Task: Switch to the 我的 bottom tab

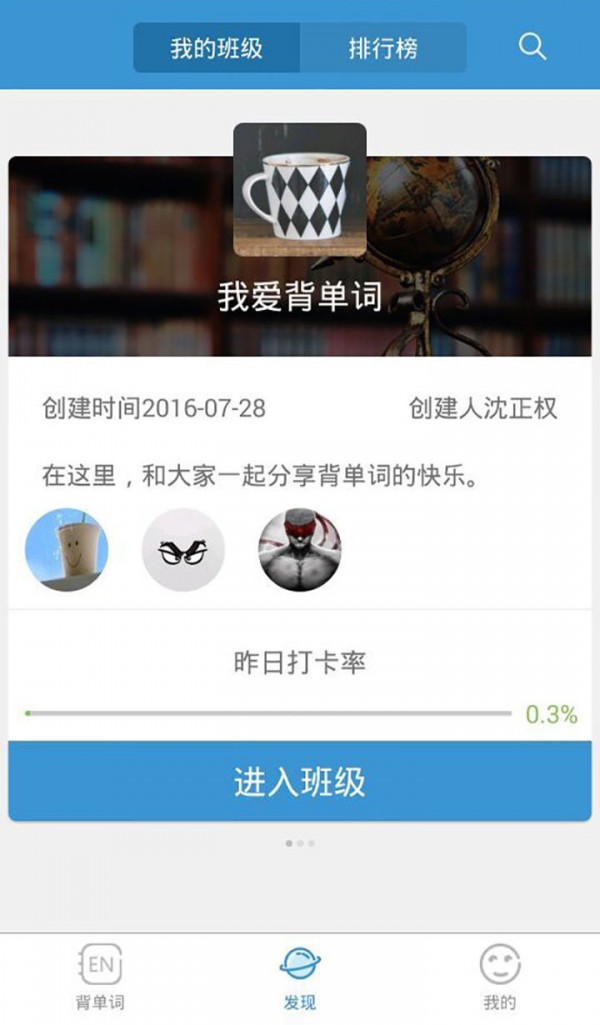Action: point(500,978)
